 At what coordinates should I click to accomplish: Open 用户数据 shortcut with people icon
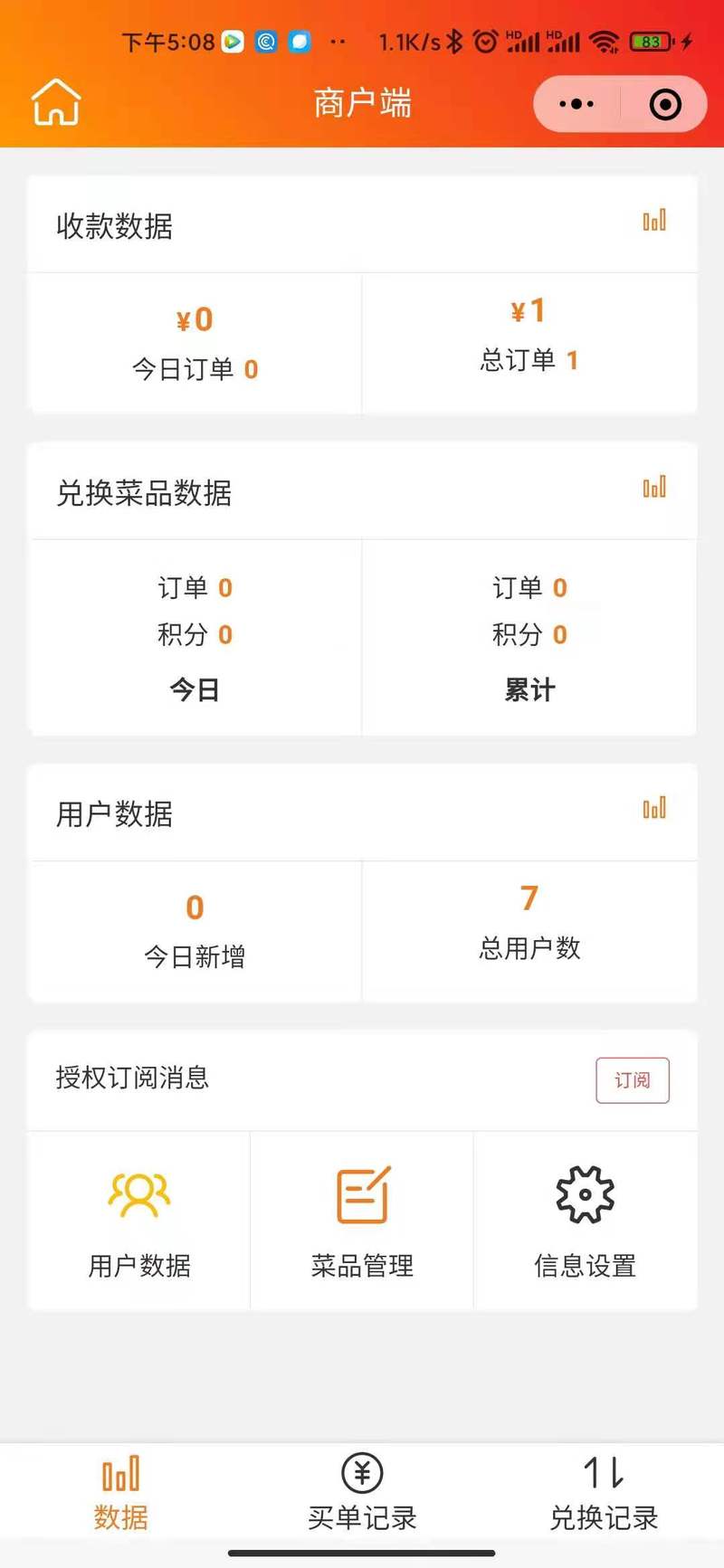point(139,1221)
